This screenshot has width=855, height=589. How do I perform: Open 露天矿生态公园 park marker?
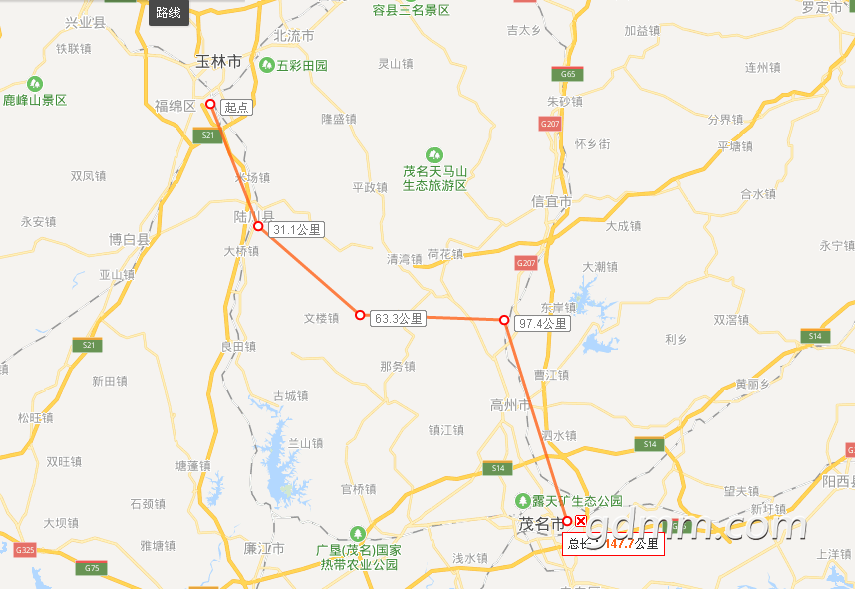click(x=521, y=500)
